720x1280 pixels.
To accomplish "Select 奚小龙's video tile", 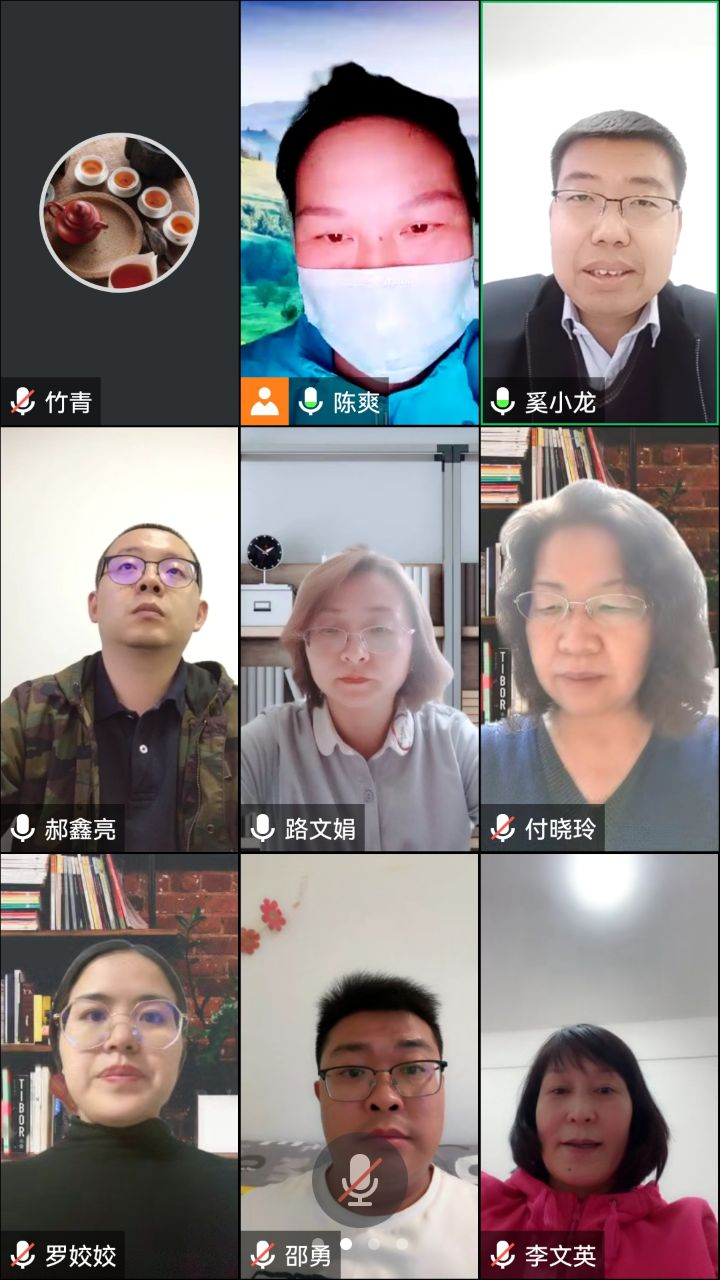I will (x=600, y=212).
